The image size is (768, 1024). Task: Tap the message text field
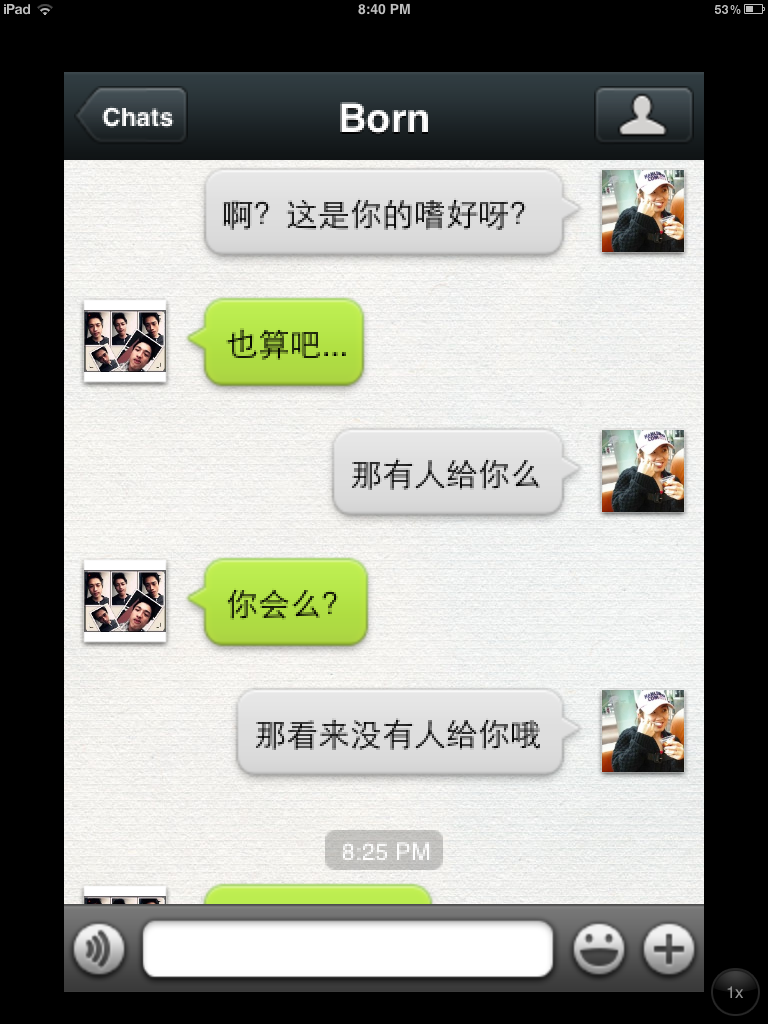(347, 949)
